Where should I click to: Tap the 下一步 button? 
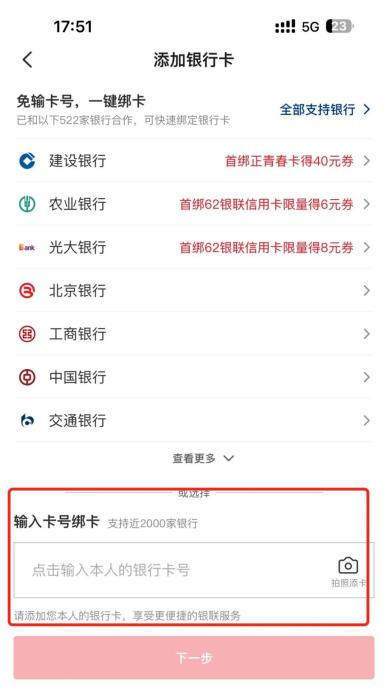(194, 657)
